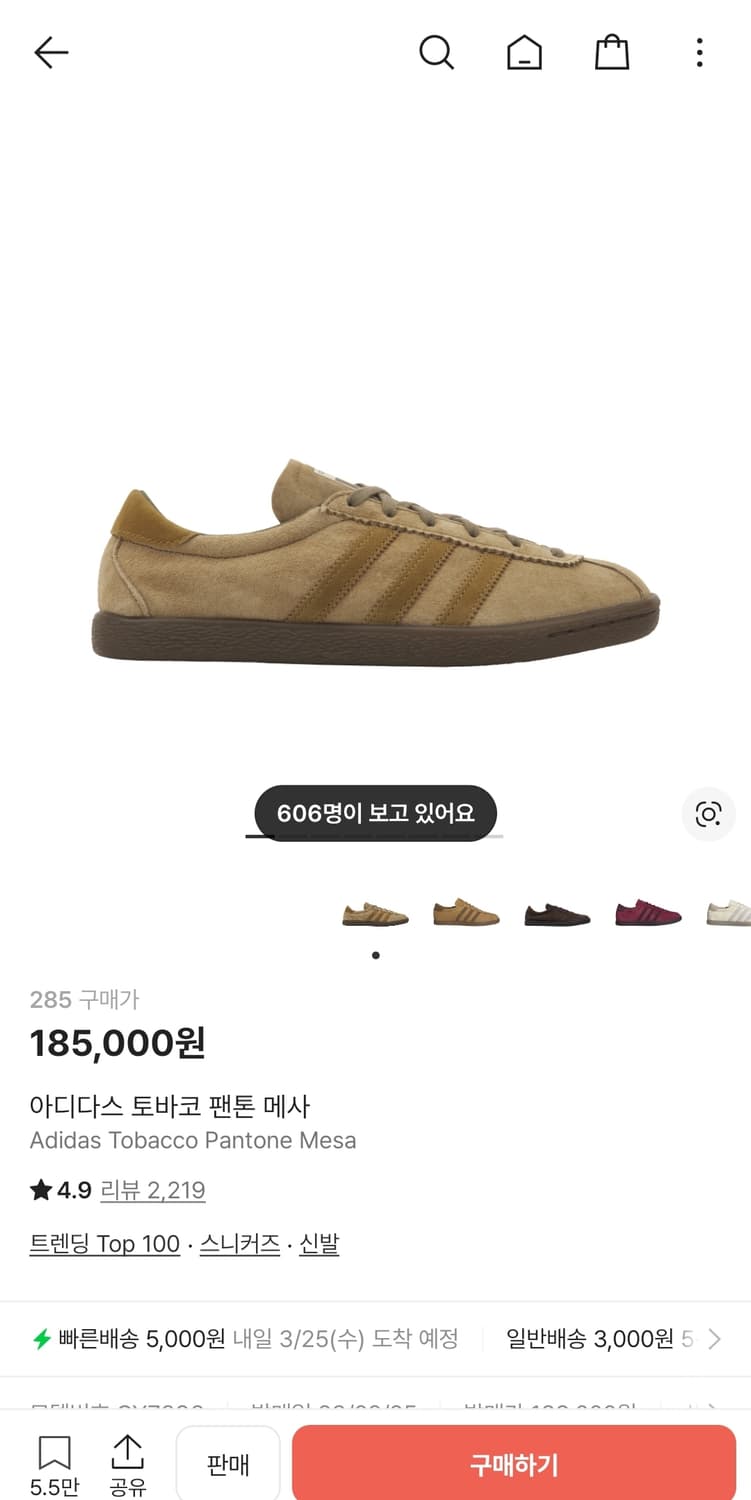Select the burgundy colorway thumbnail
The width and height of the screenshot is (751, 1500).
coord(648,913)
